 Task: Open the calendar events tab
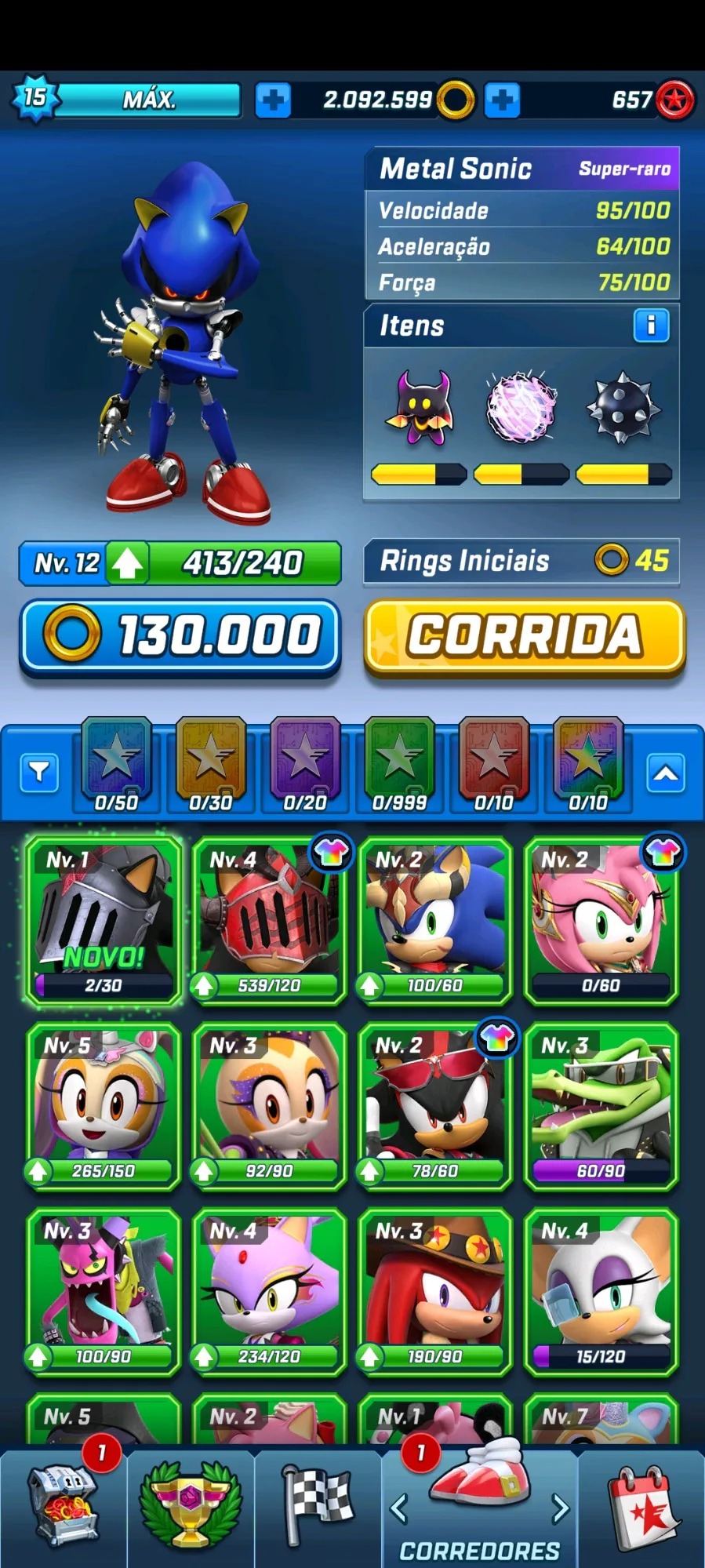[x=643, y=1504]
